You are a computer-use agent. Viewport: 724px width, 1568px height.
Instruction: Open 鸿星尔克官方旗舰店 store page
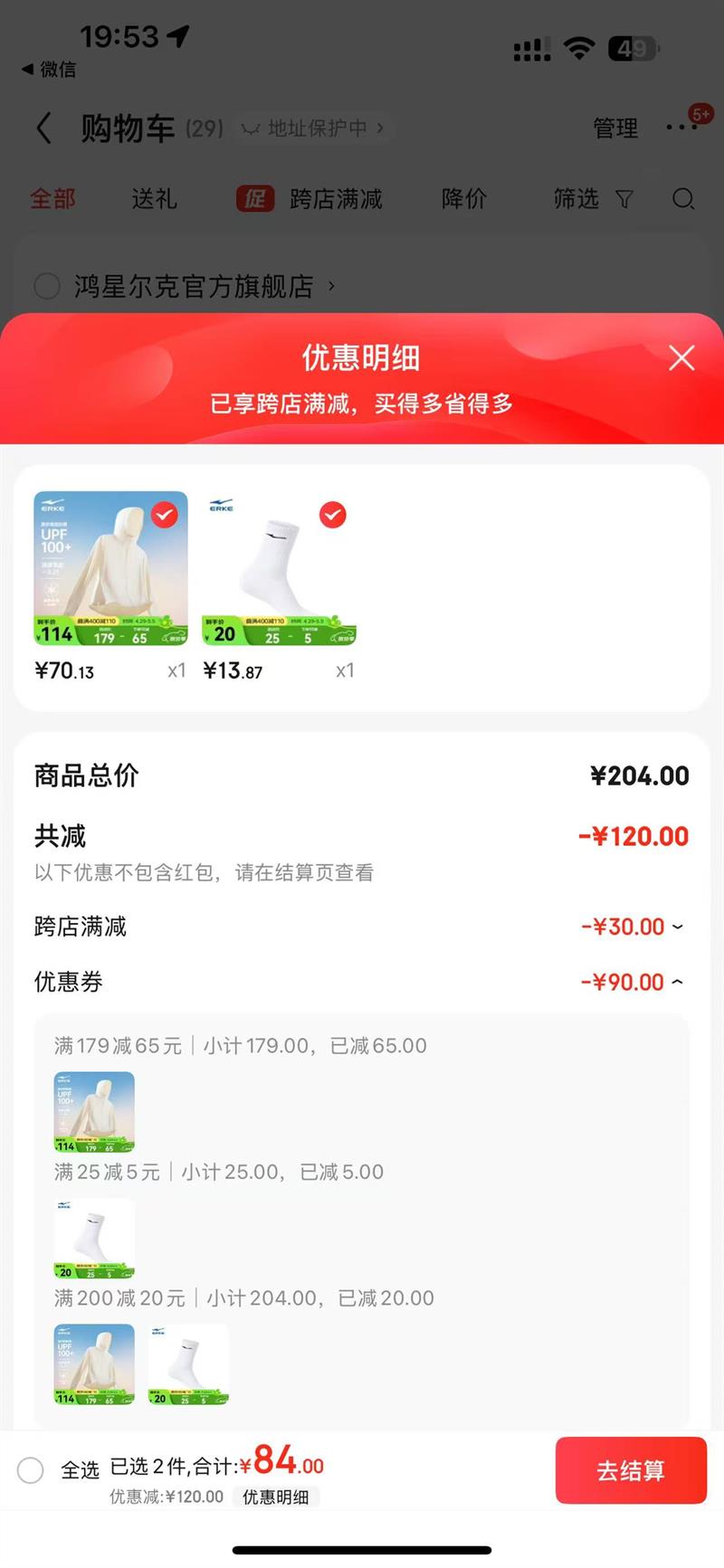[194, 287]
